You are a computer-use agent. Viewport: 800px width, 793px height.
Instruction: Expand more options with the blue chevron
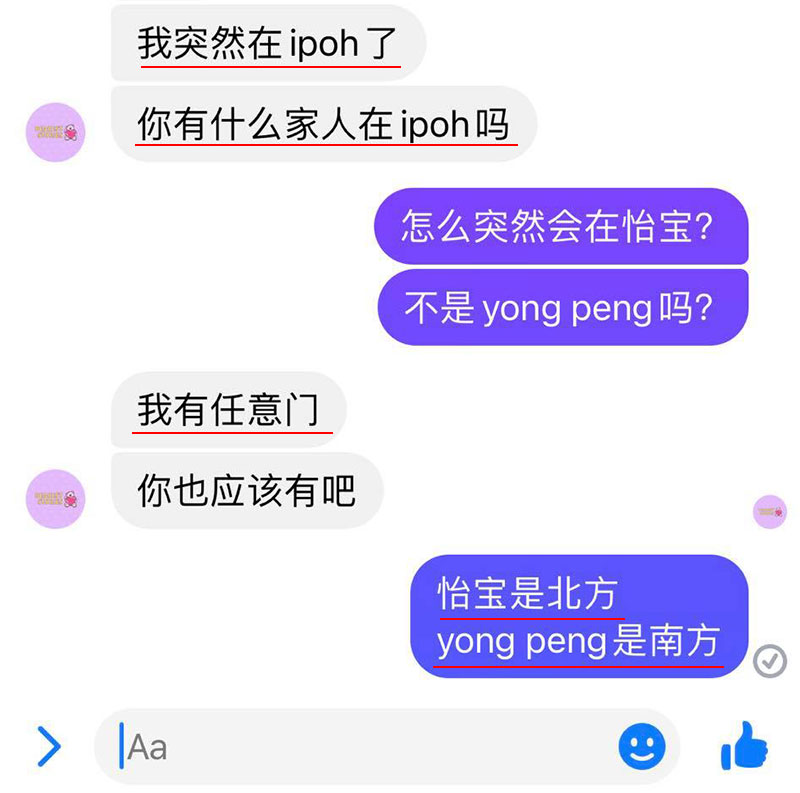pyautogui.click(x=48, y=746)
